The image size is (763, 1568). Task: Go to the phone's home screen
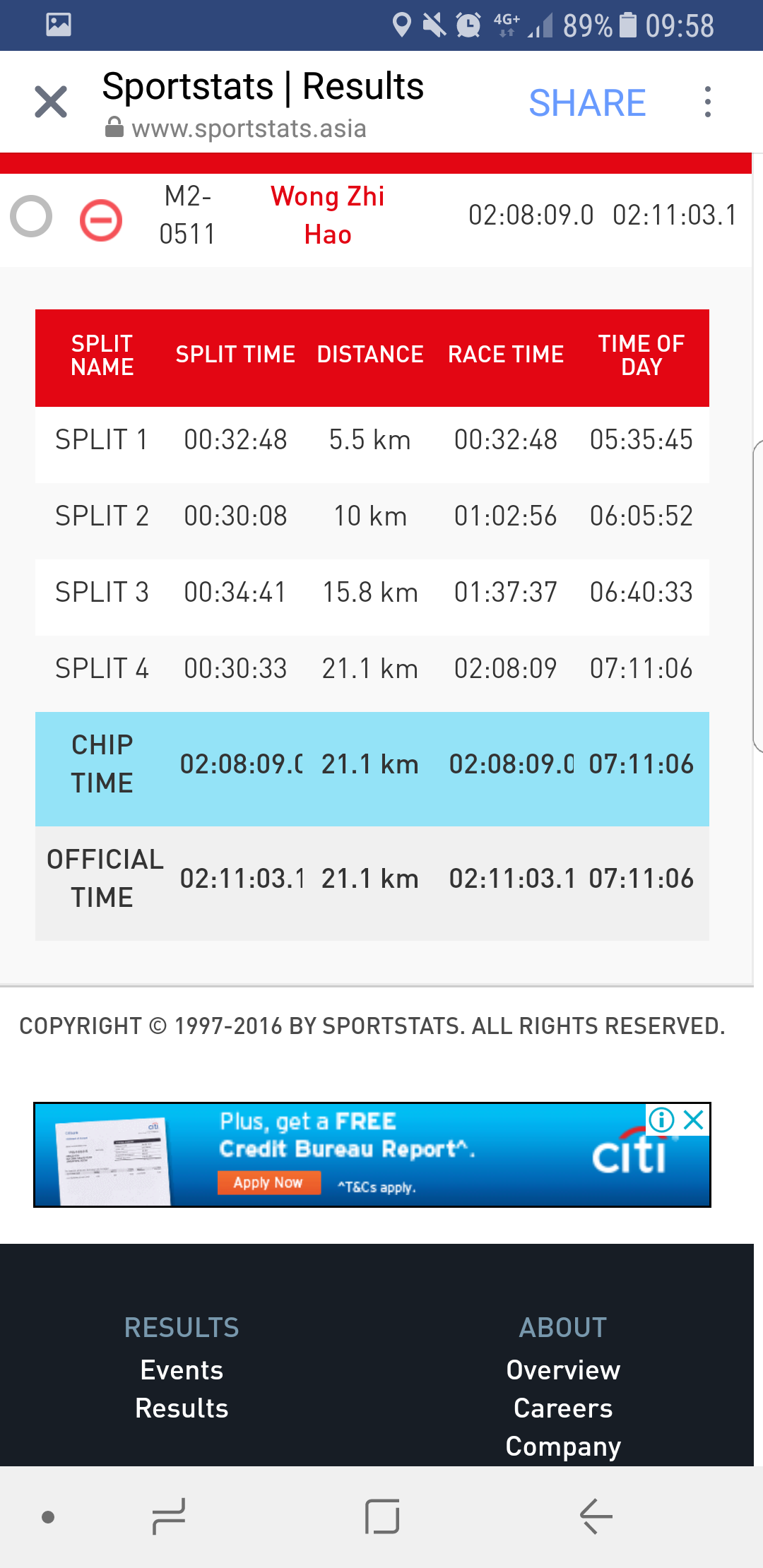click(382, 1516)
